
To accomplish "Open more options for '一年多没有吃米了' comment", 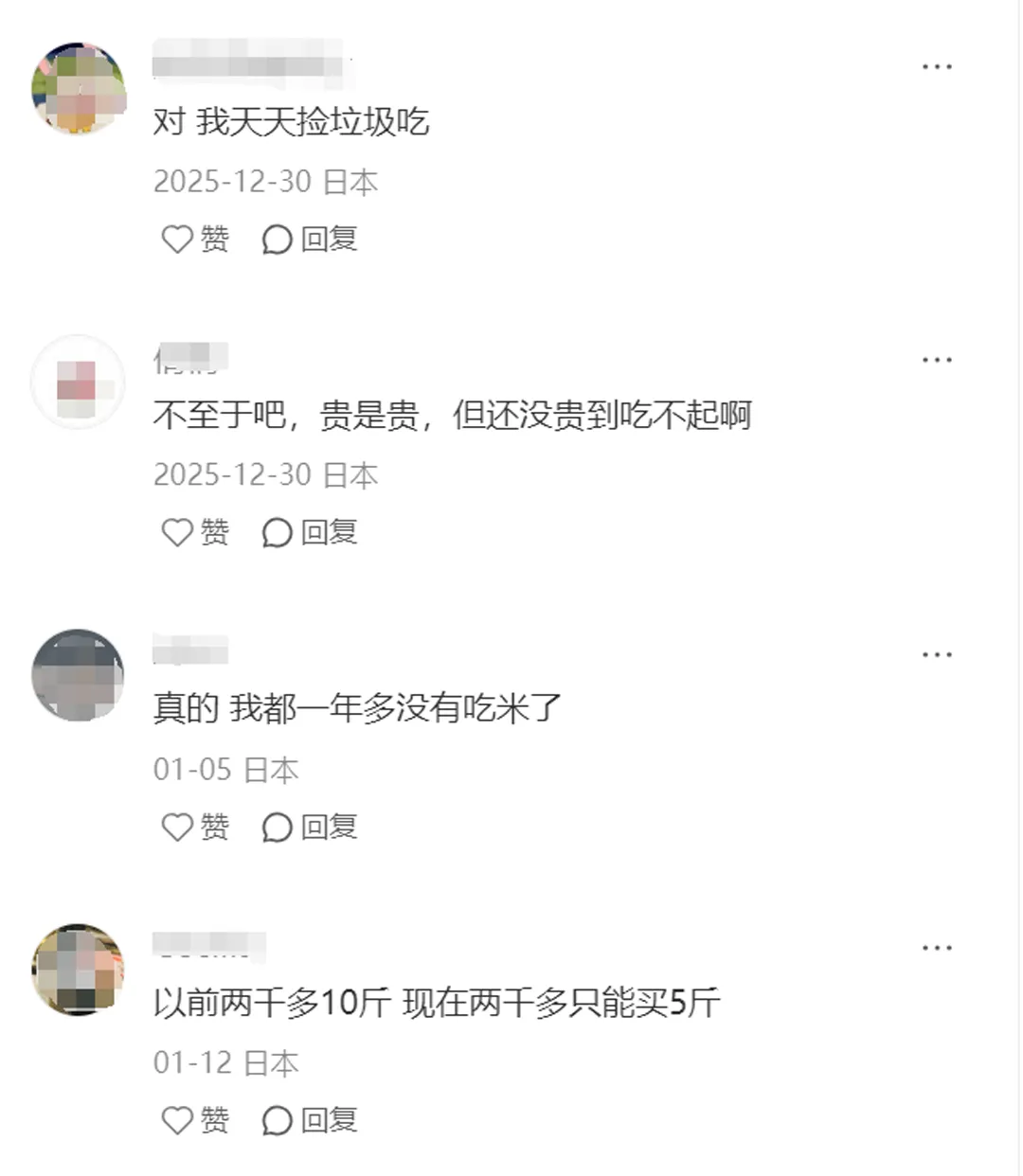I will (936, 654).
